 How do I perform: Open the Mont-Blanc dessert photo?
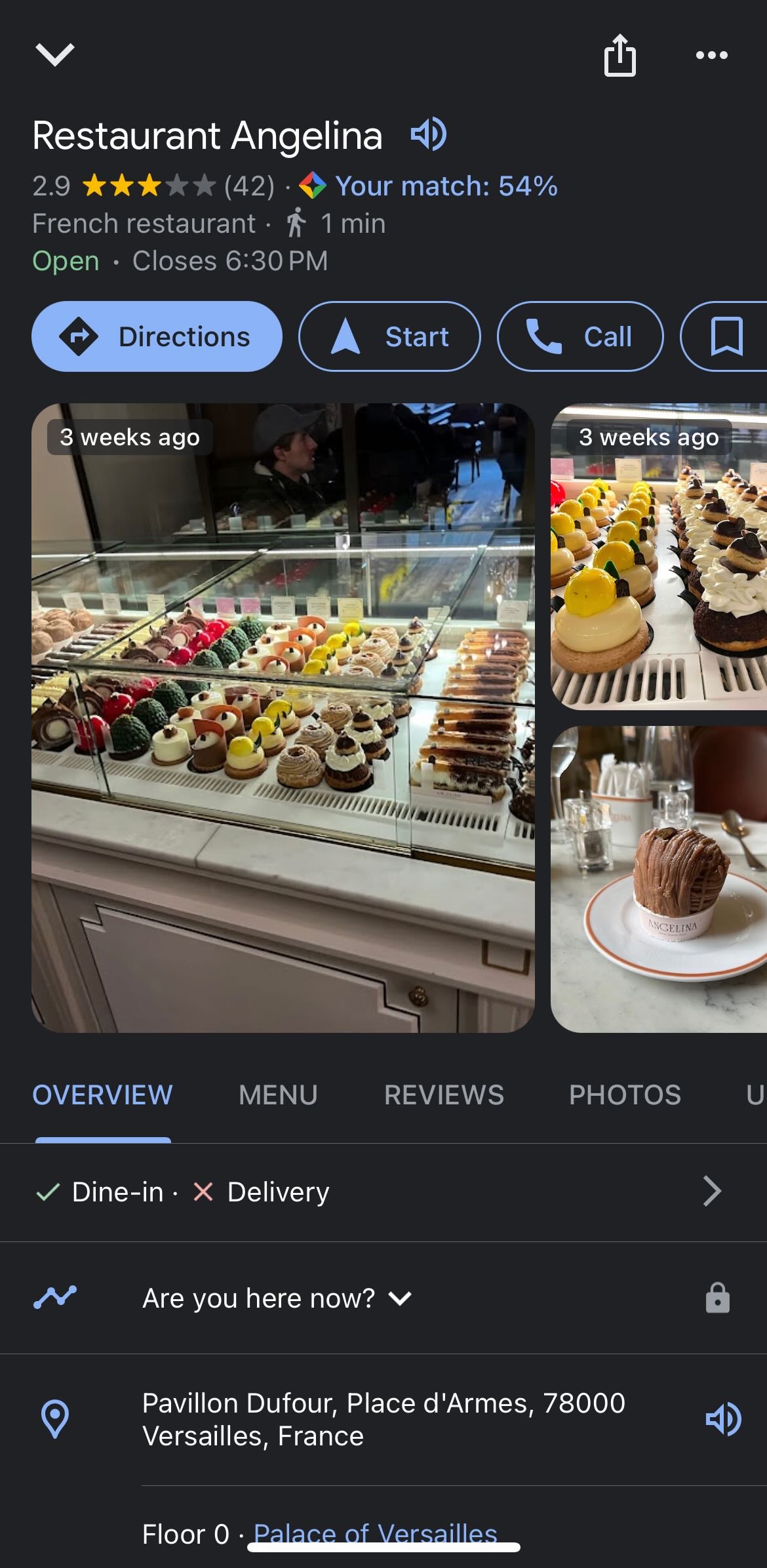(658, 879)
